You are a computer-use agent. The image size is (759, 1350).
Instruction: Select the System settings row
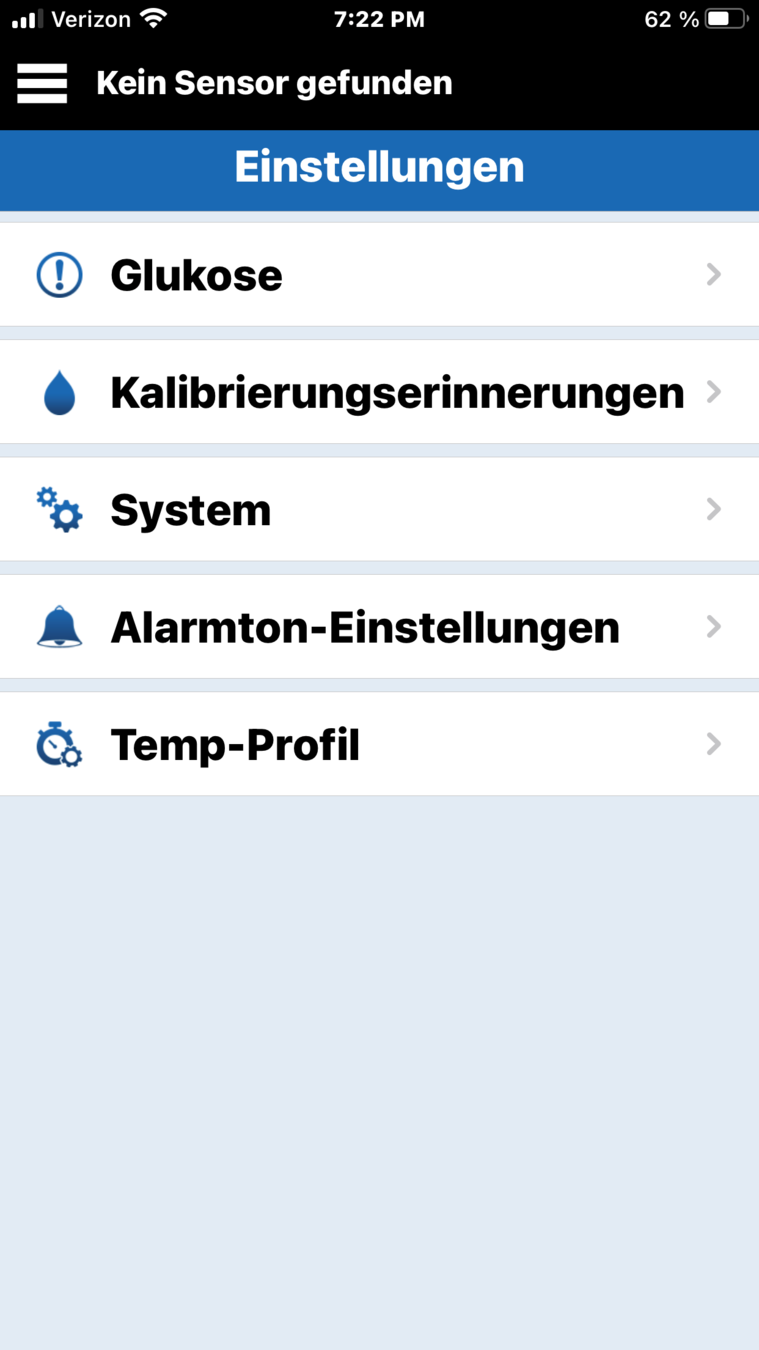pos(379,510)
